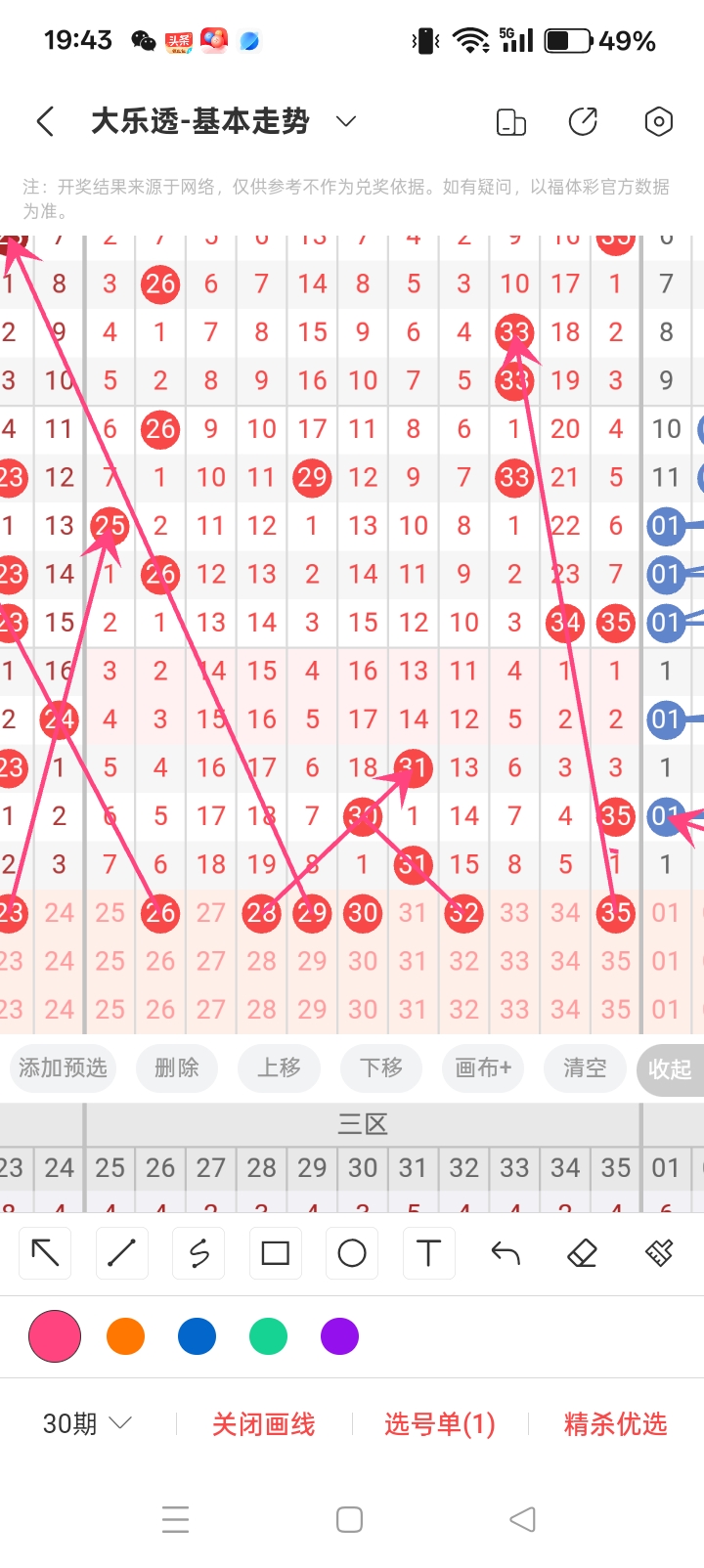Select the orange drawing color swatch

tap(125, 1335)
